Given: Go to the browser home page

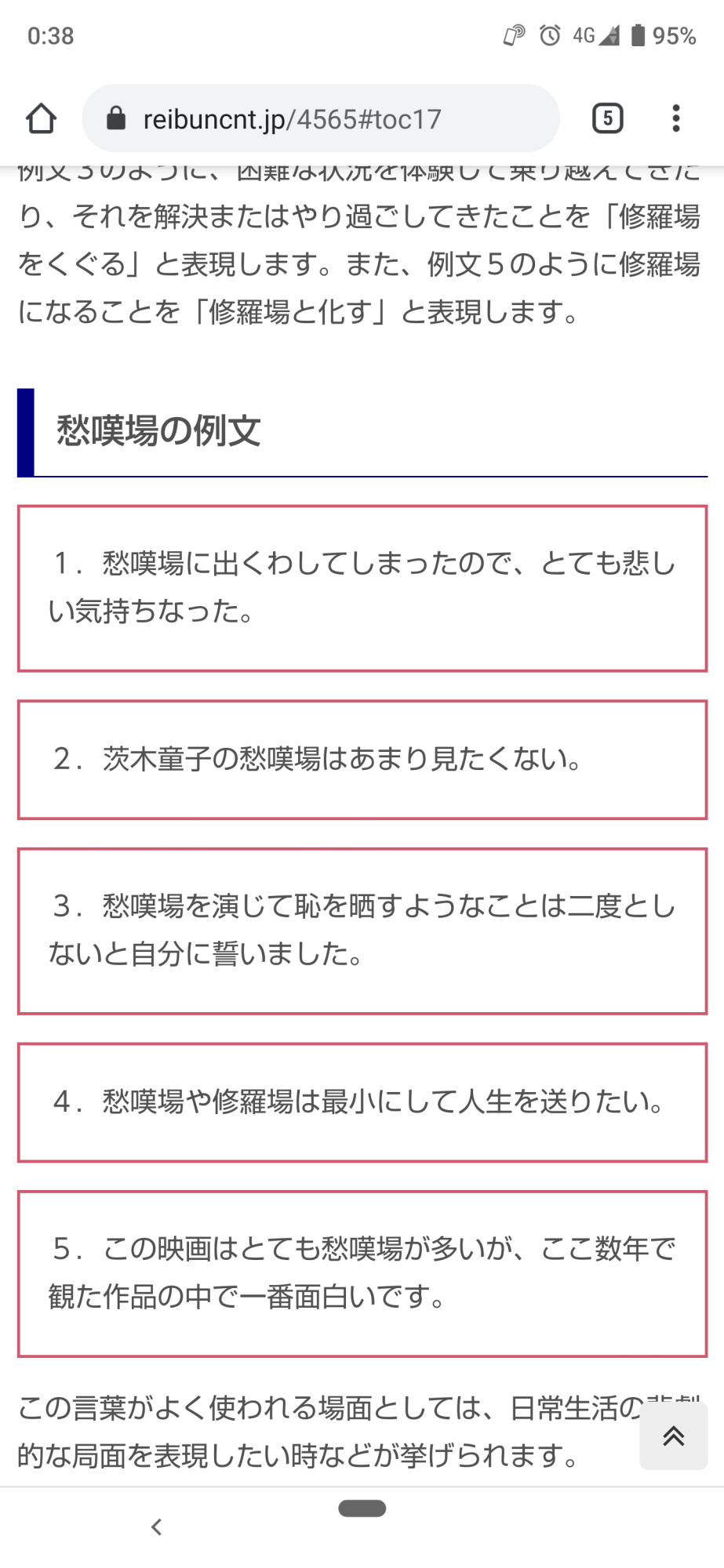Looking at the screenshot, I should click(41, 119).
